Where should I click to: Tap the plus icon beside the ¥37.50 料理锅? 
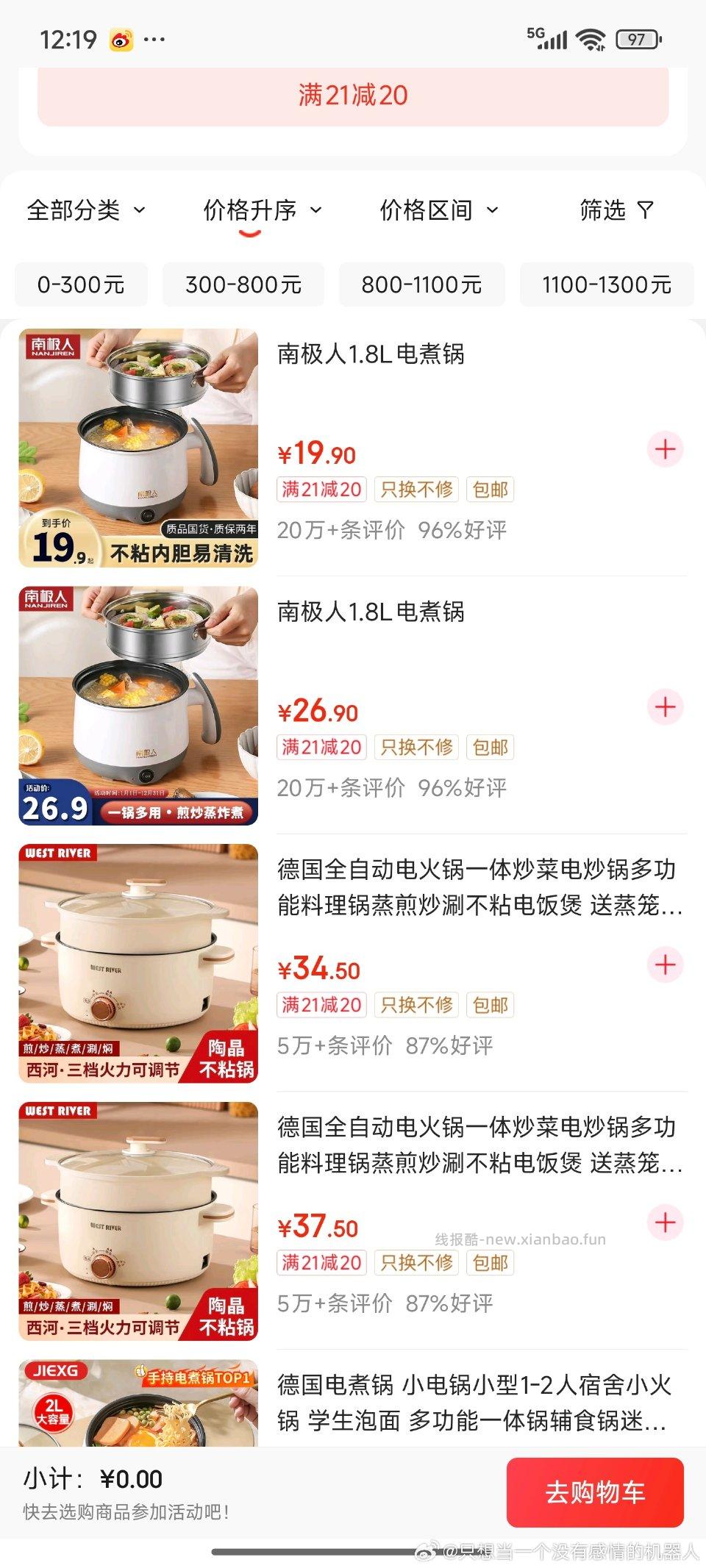coord(664,1220)
